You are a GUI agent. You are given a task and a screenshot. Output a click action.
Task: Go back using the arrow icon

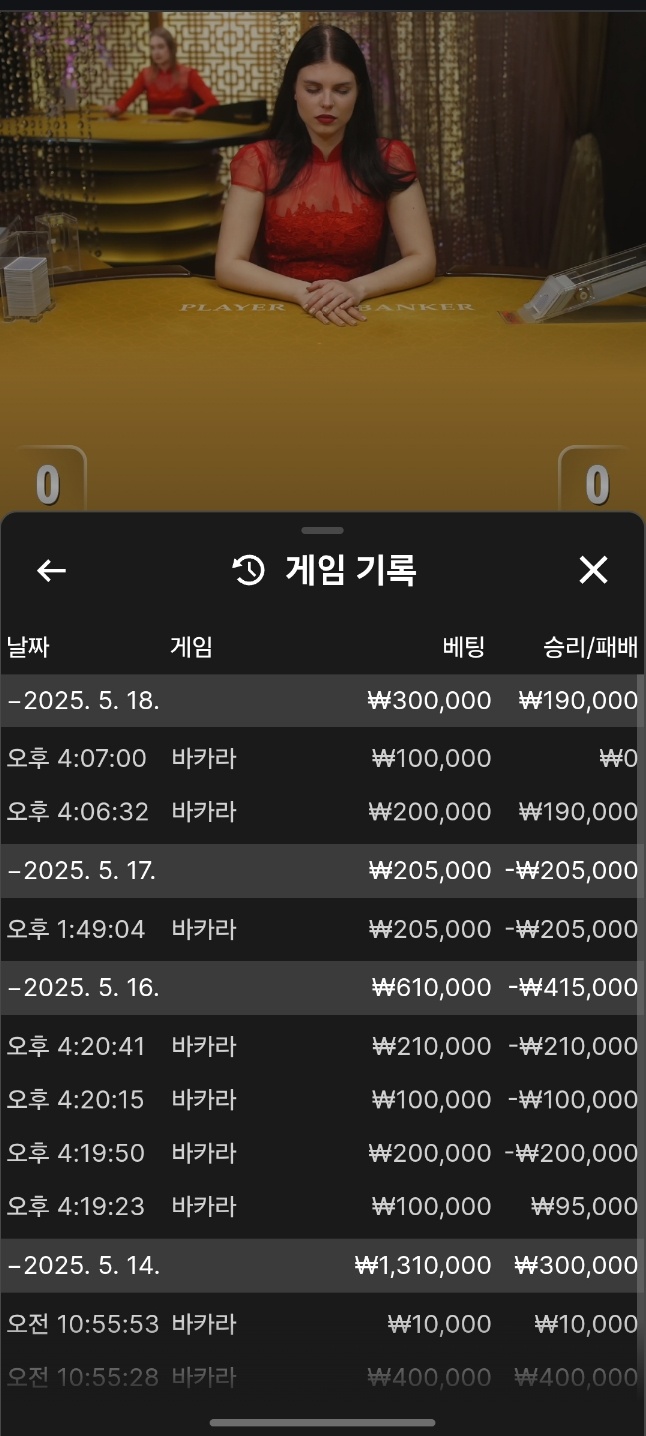click(51, 570)
